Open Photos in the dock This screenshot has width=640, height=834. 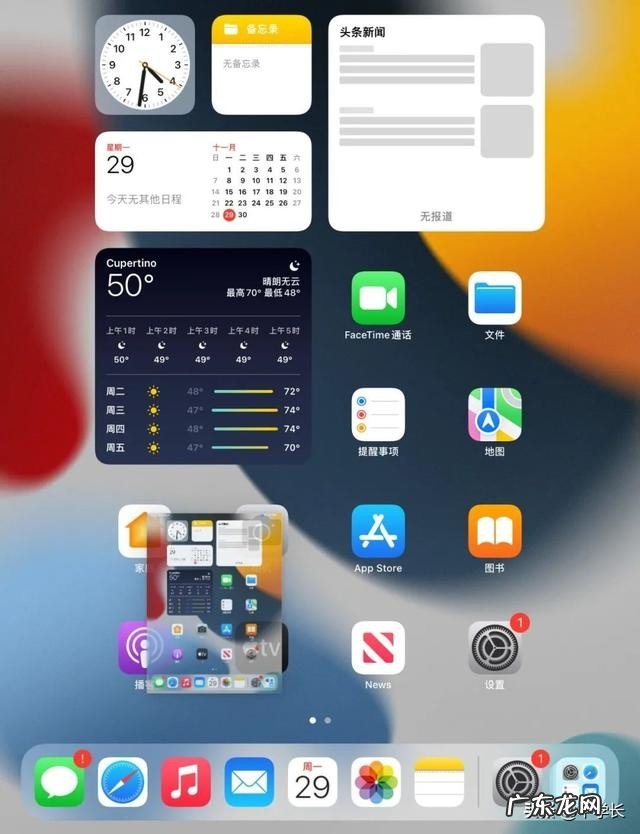376,782
